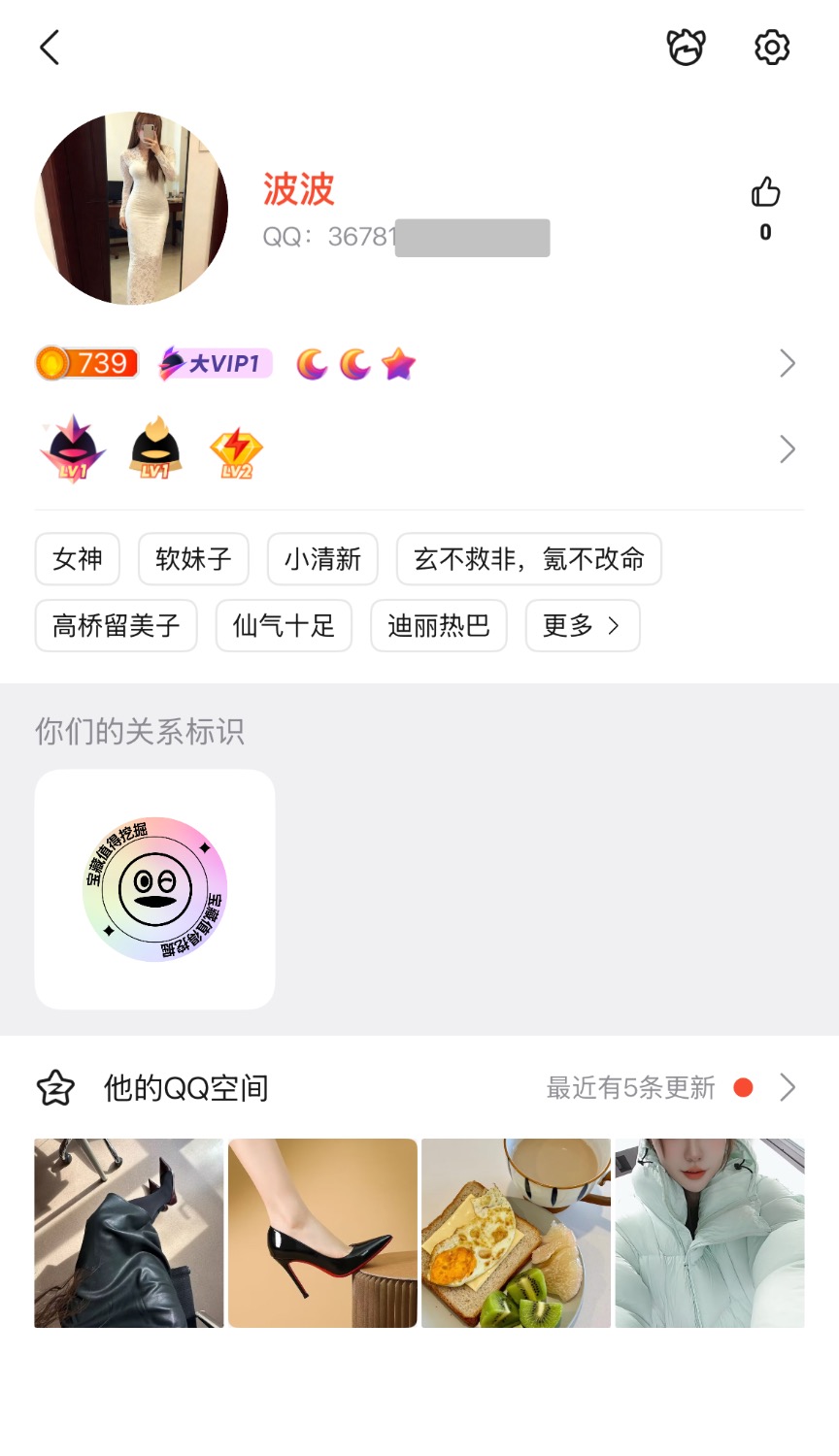
Task: Open the 宝藏值得挖掘 relationship badge card
Action: point(154,889)
